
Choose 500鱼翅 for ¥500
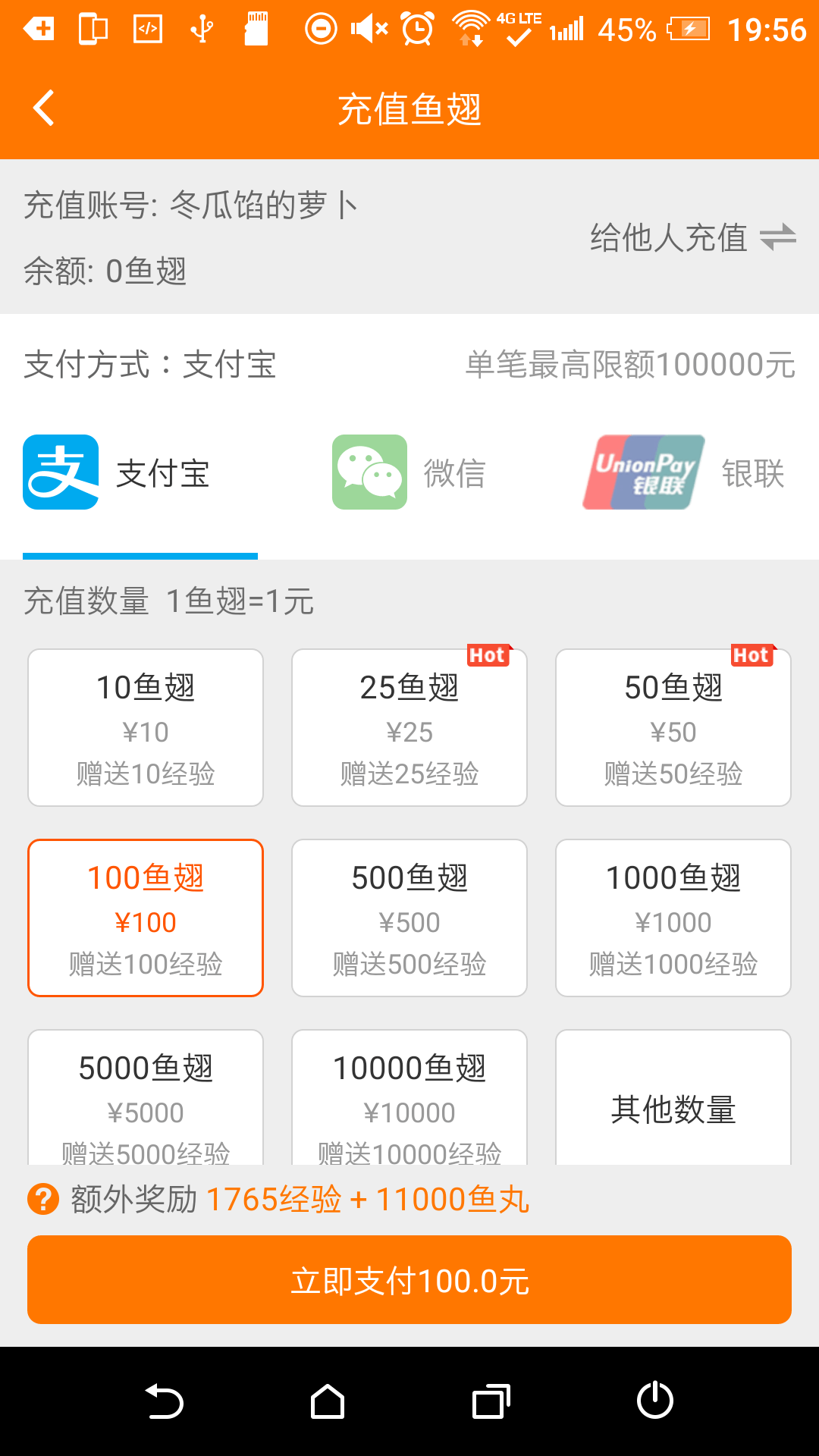[x=409, y=918]
